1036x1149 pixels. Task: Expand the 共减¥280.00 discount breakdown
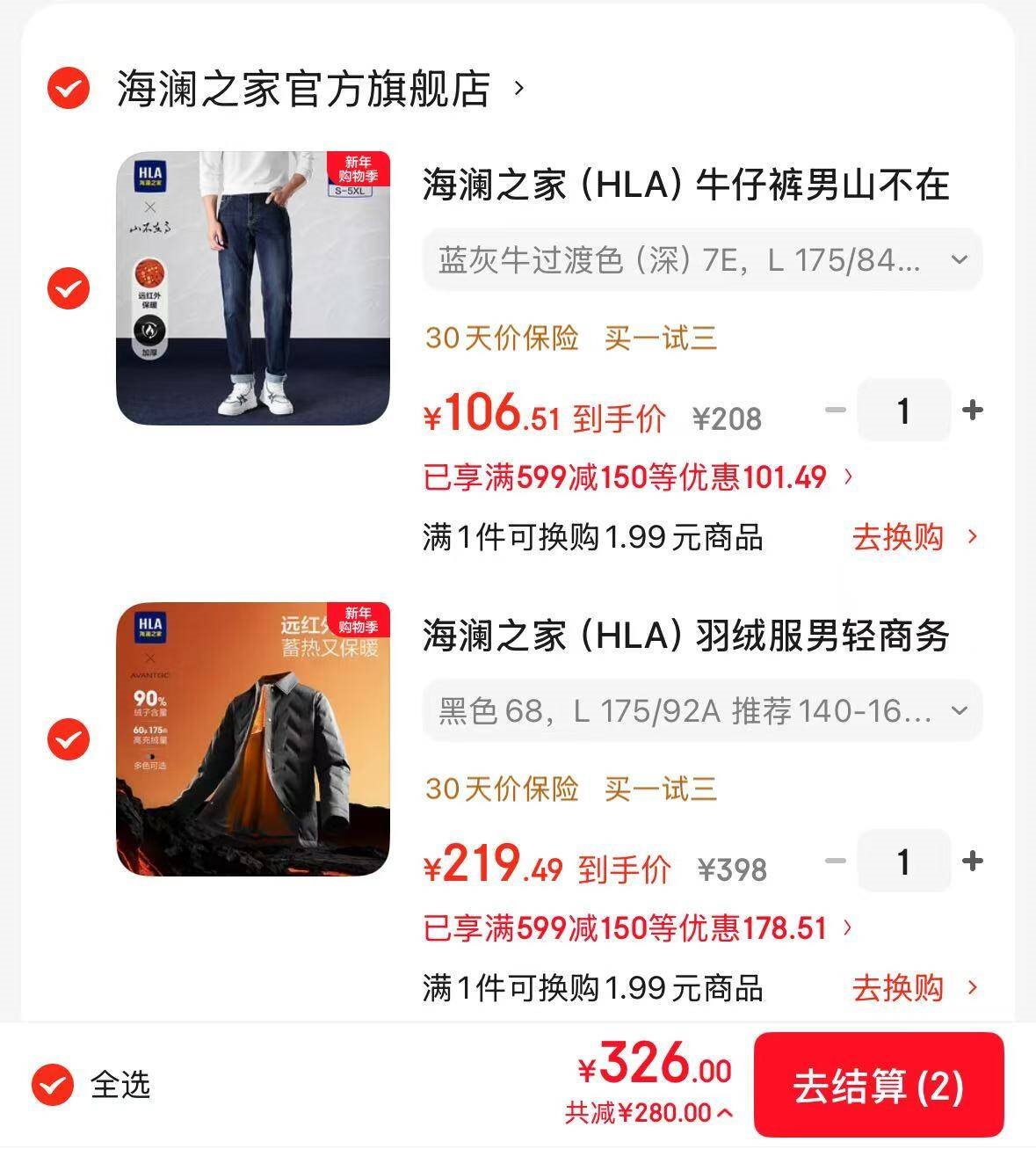(x=648, y=1113)
